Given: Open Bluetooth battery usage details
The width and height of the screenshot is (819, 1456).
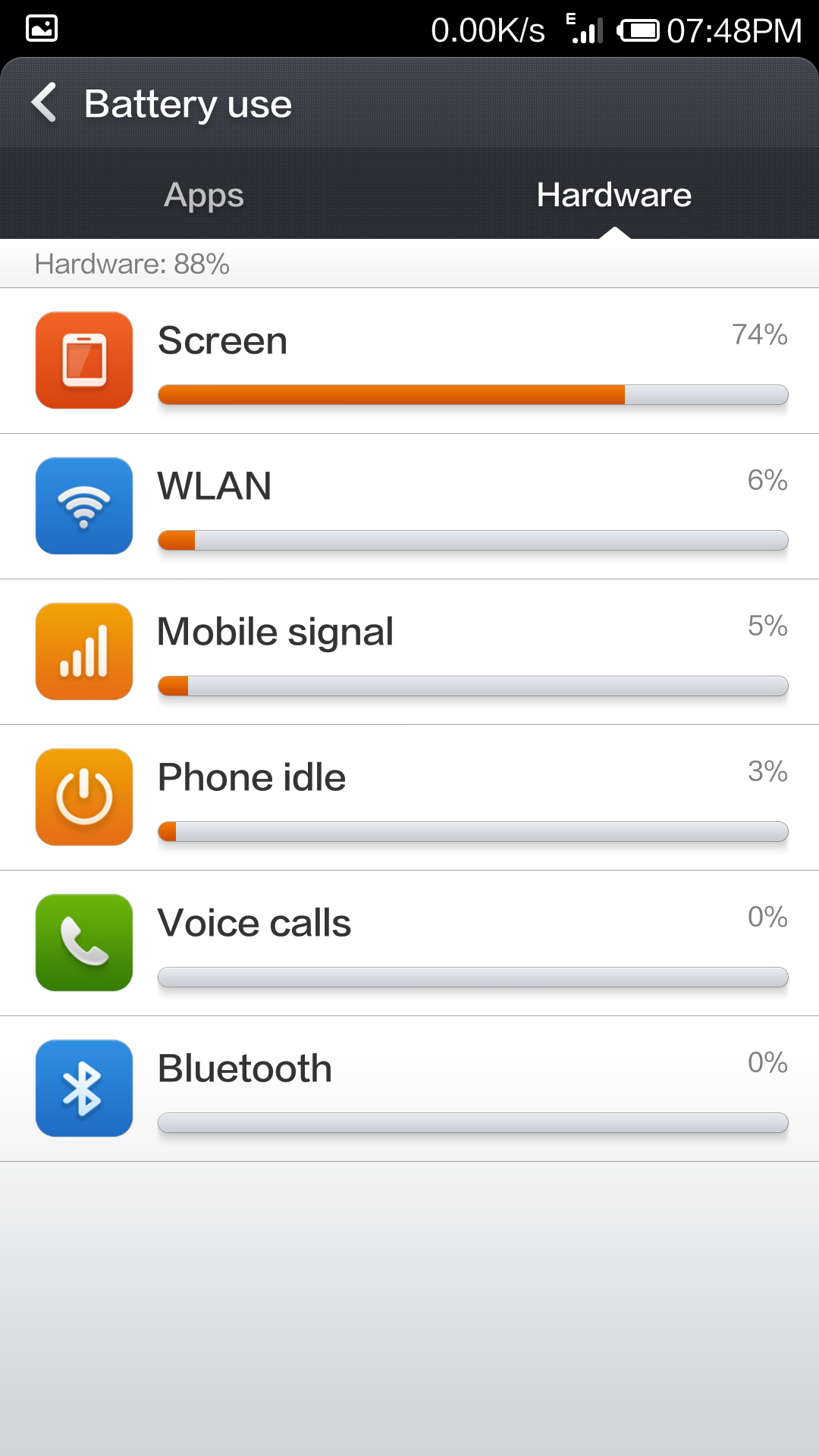Looking at the screenshot, I should click(409, 1089).
